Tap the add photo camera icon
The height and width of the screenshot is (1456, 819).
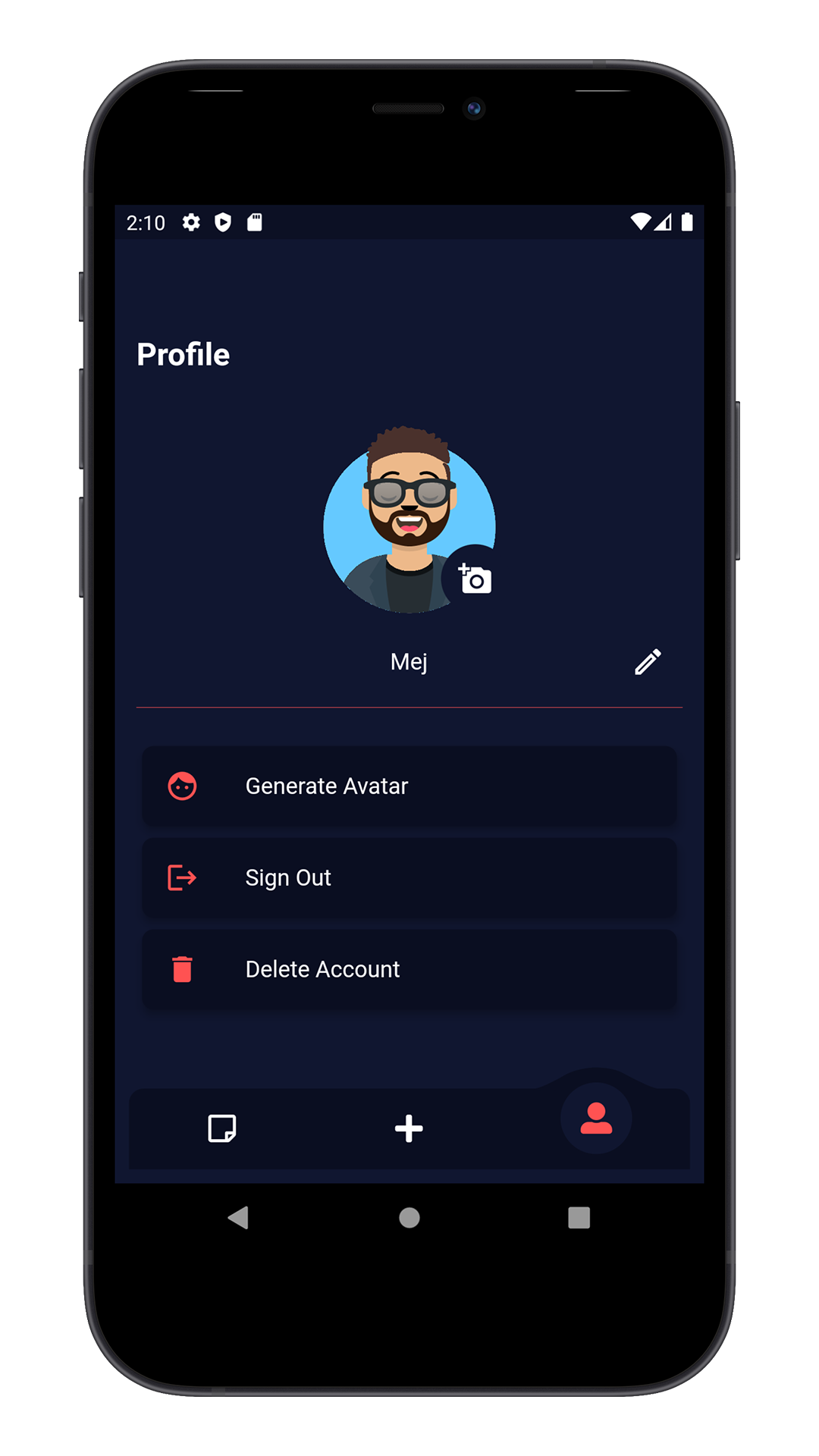(475, 579)
